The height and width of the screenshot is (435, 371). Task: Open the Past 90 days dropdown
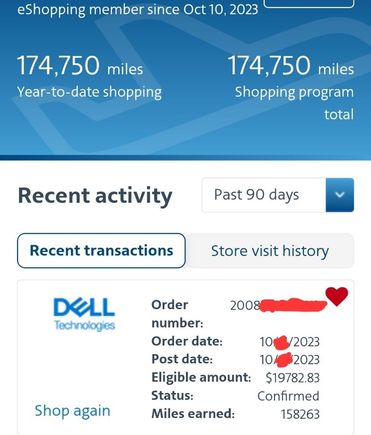(x=278, y=195)
